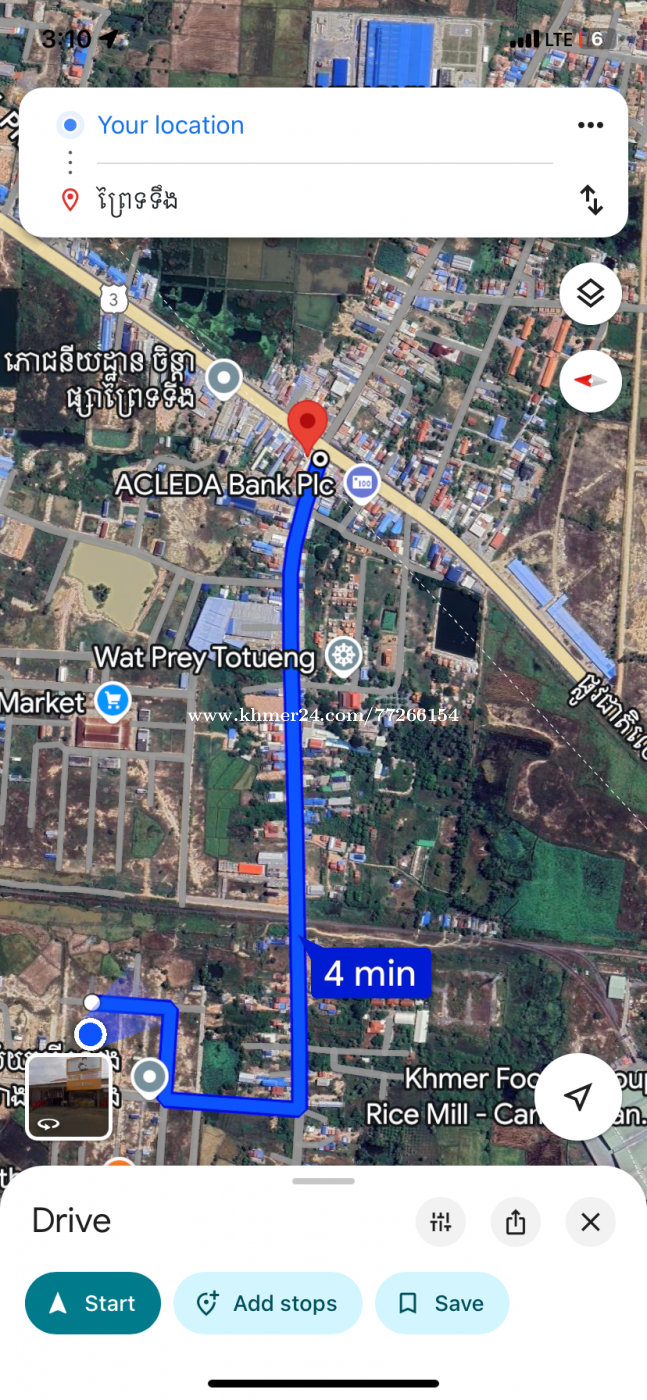647x1400 pixels.
Task: Open the Street View thumbnail
Action: click(x=68, y=1096)
